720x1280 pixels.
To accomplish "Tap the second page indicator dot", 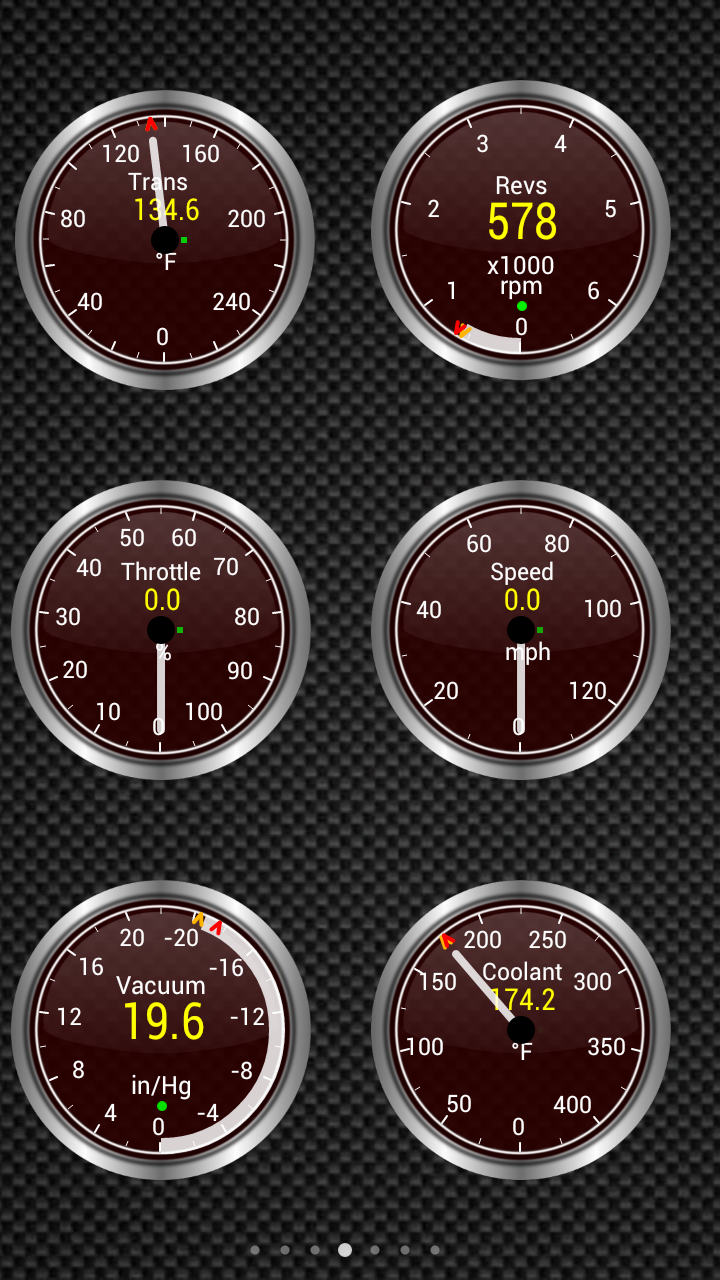I will pos(285,1250).
